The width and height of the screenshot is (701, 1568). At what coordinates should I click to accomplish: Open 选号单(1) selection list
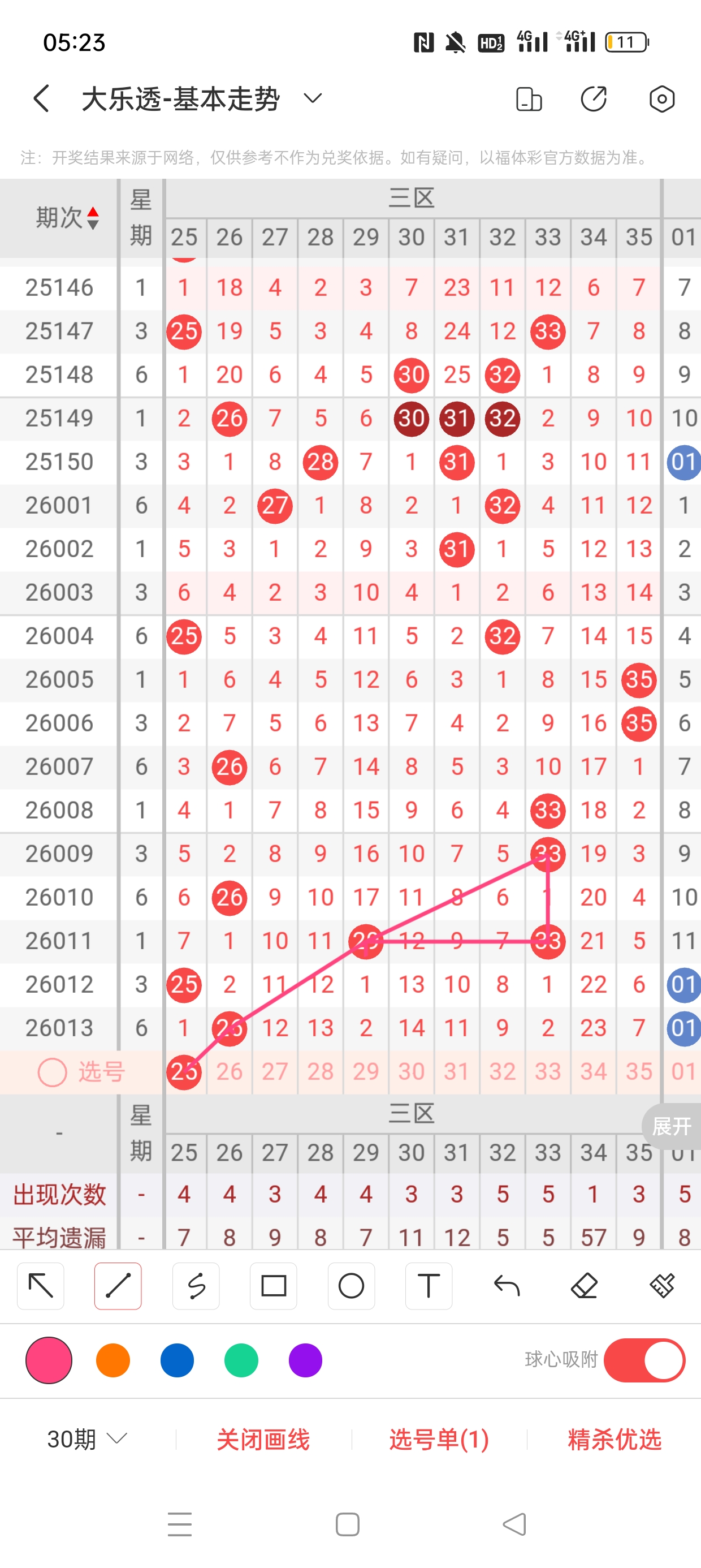pyautogui.click(x=439, y=1439)
